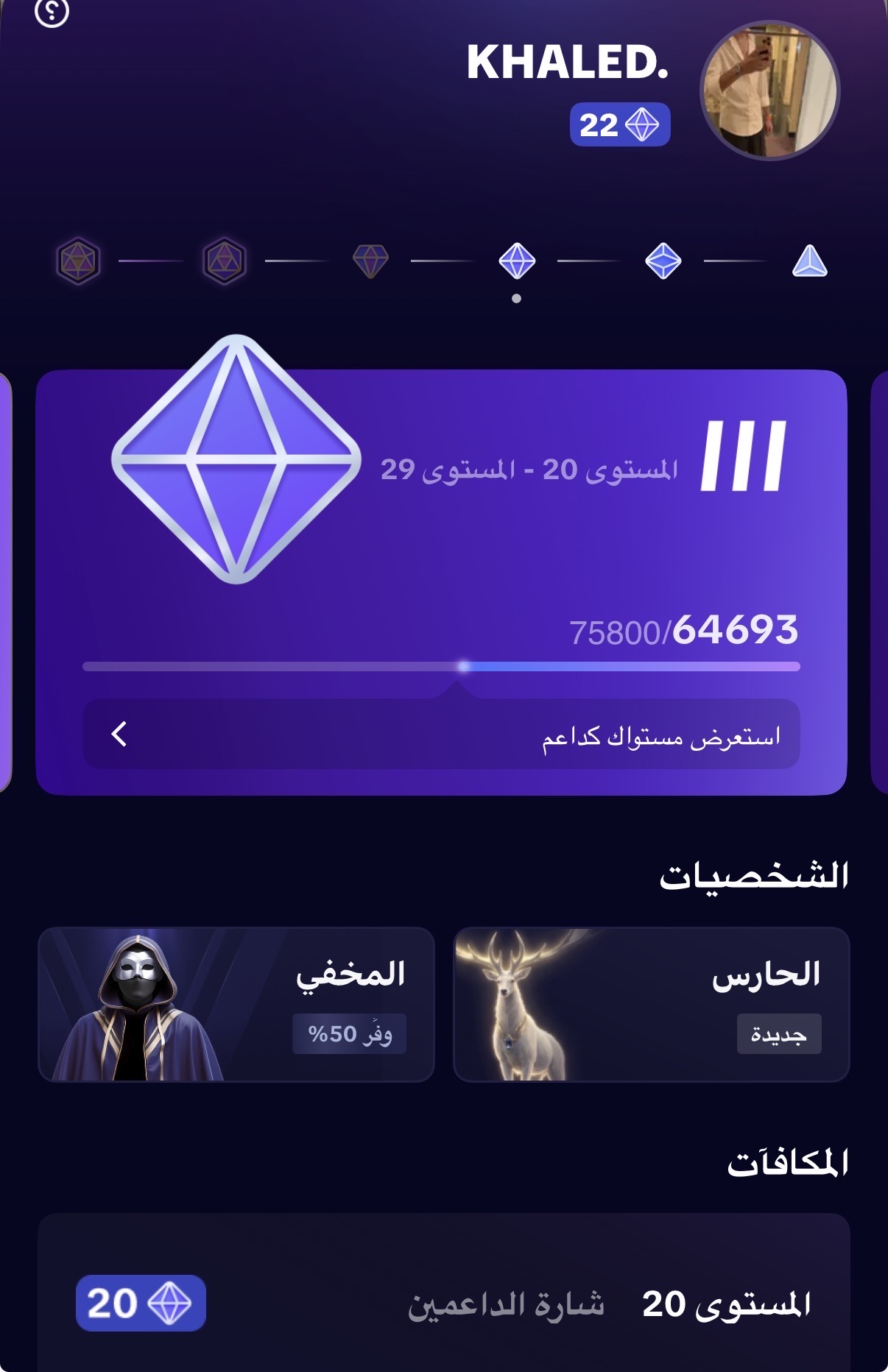Open the الحارس character card
Screen dimensions: 888x1372
pyautogui.click(x=652, y=1005)
